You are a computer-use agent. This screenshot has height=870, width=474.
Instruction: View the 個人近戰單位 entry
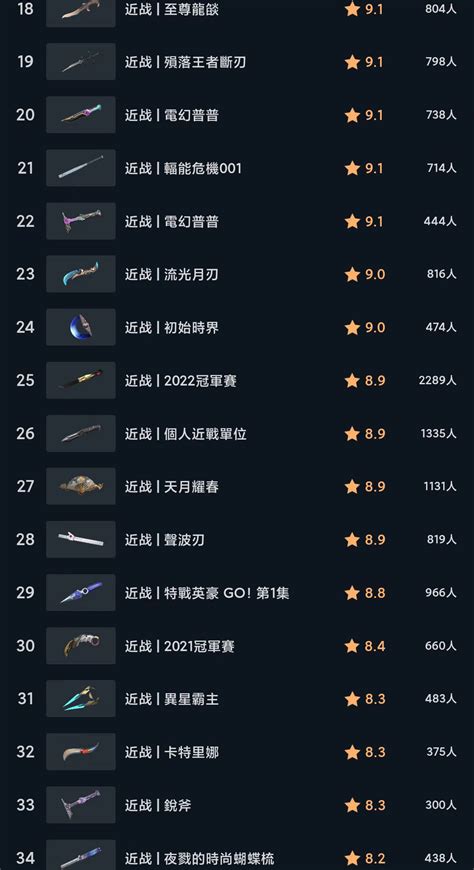(x=237, y=433)
